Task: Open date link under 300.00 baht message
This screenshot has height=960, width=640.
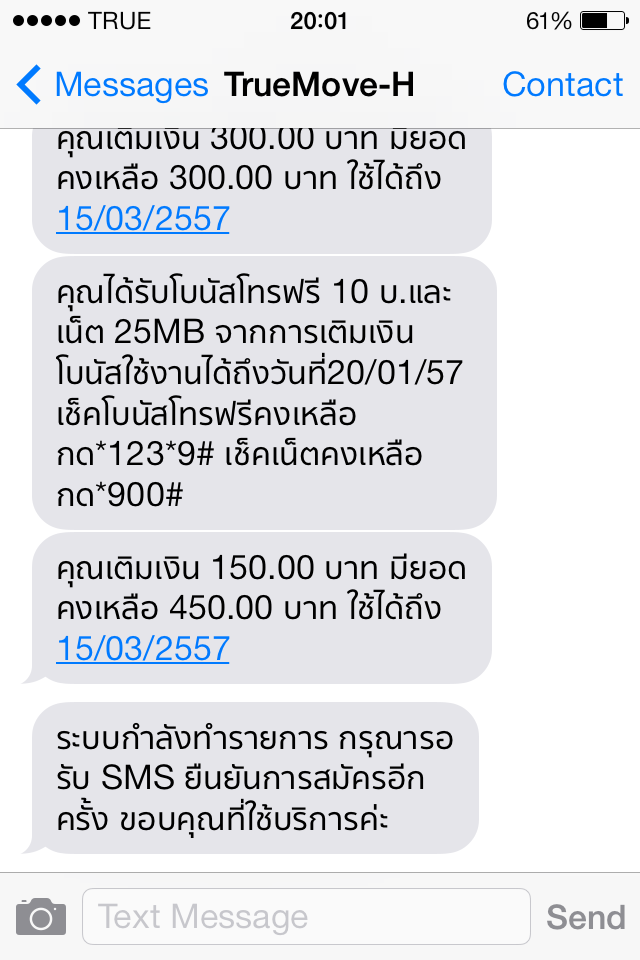Action: pos(143,219)
